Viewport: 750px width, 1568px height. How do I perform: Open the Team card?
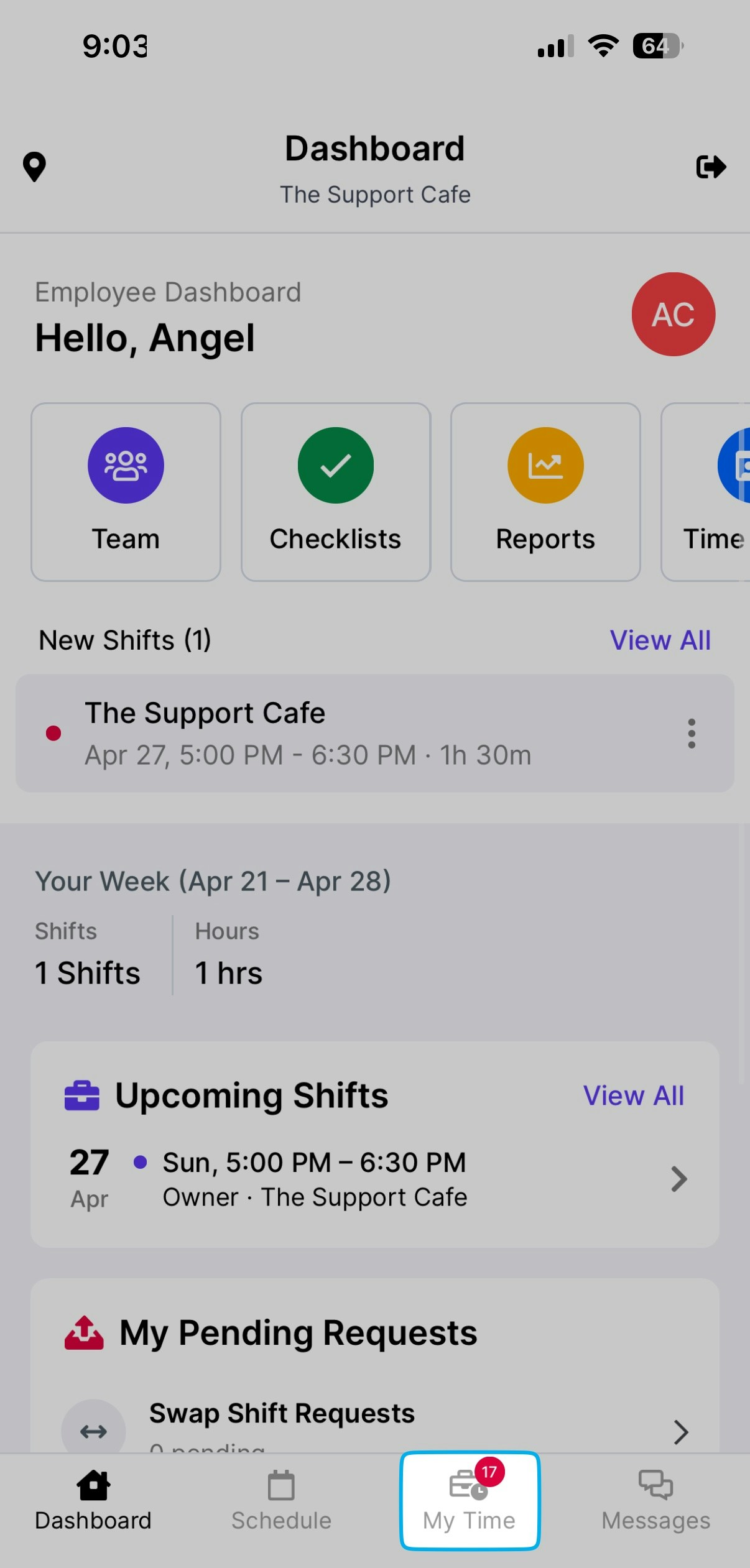126,492
